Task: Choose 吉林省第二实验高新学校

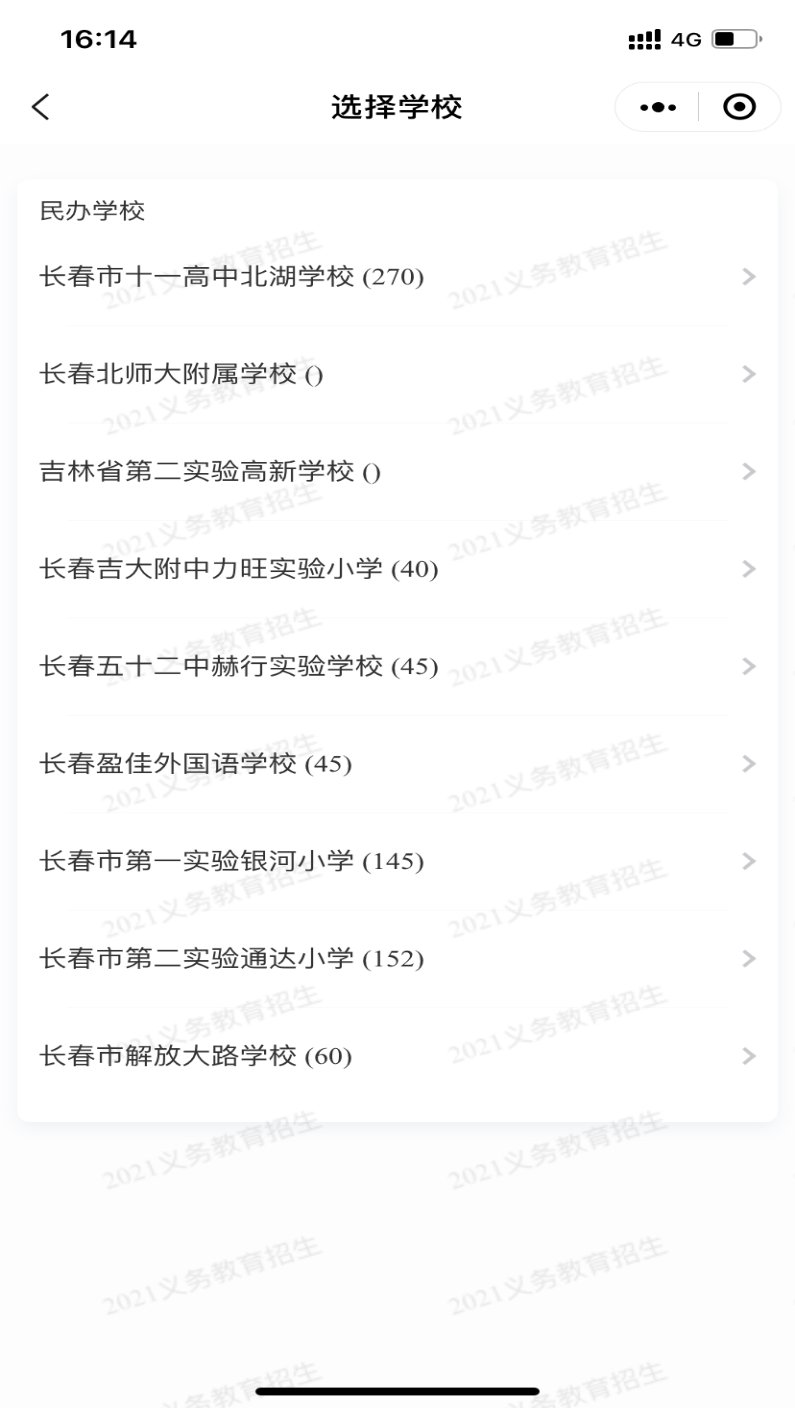Action: coord(397,472)
